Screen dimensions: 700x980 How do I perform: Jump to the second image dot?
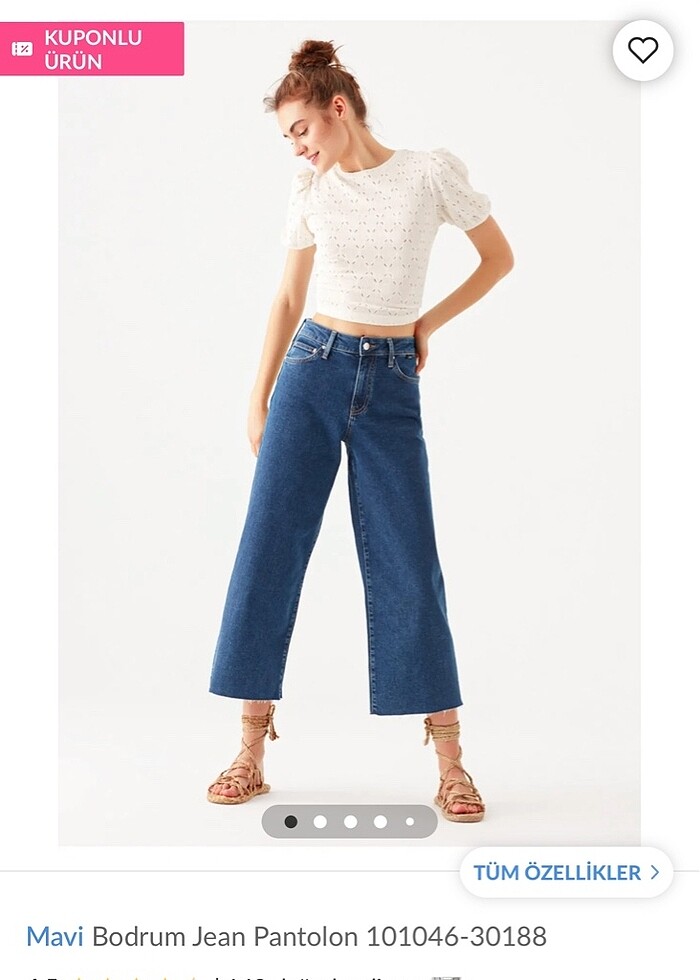(320, 822)
